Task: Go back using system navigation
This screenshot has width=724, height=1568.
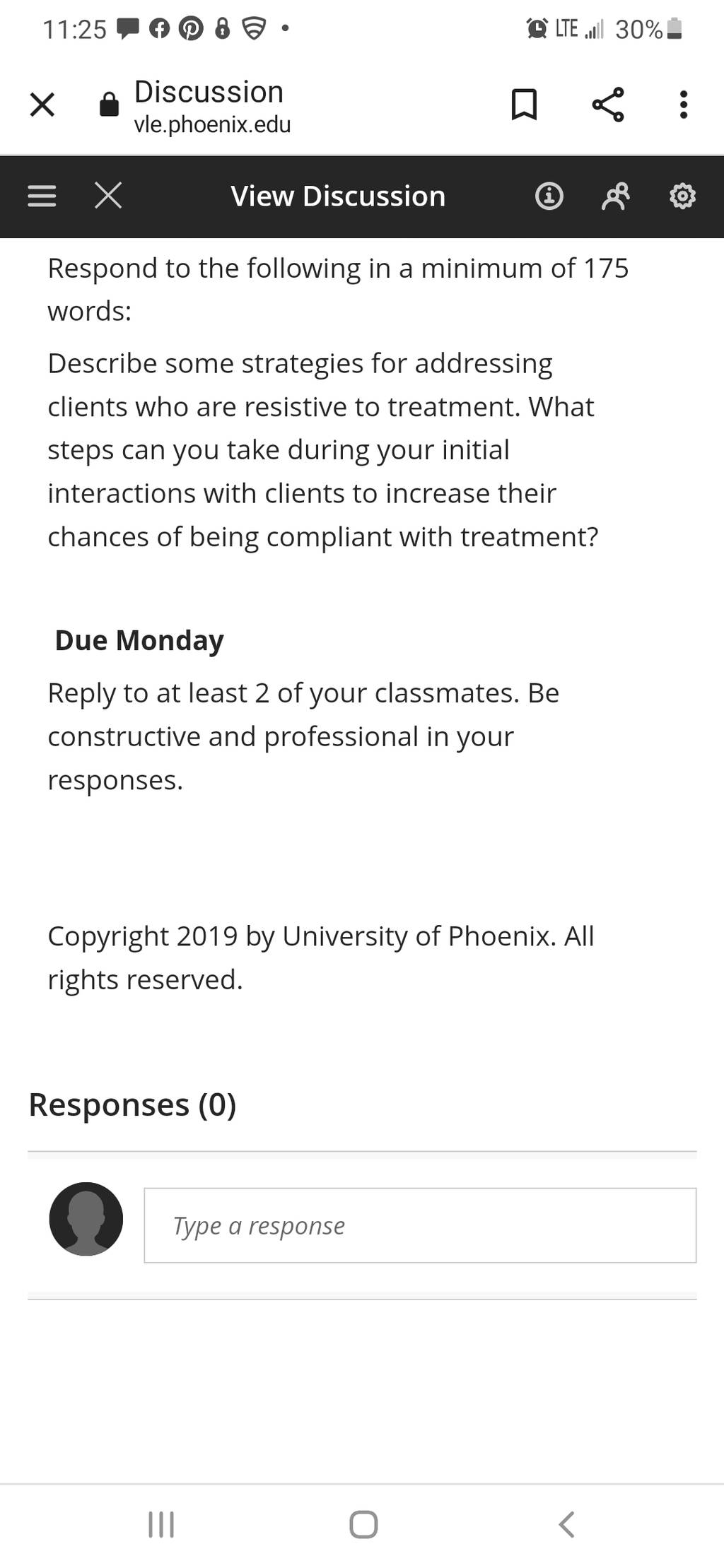Action: point(566,1524)
